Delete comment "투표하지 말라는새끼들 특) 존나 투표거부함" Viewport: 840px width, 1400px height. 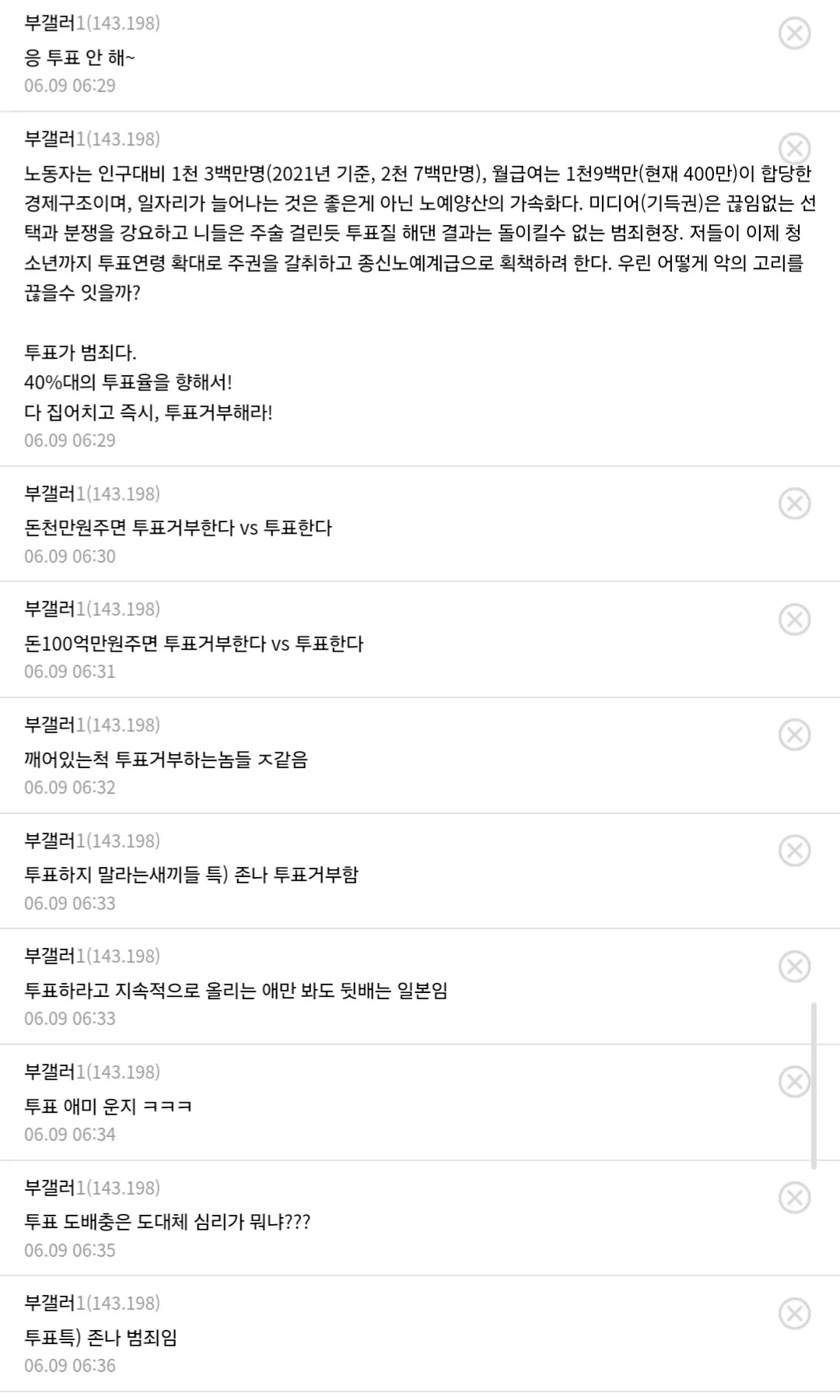coord(794,851)
